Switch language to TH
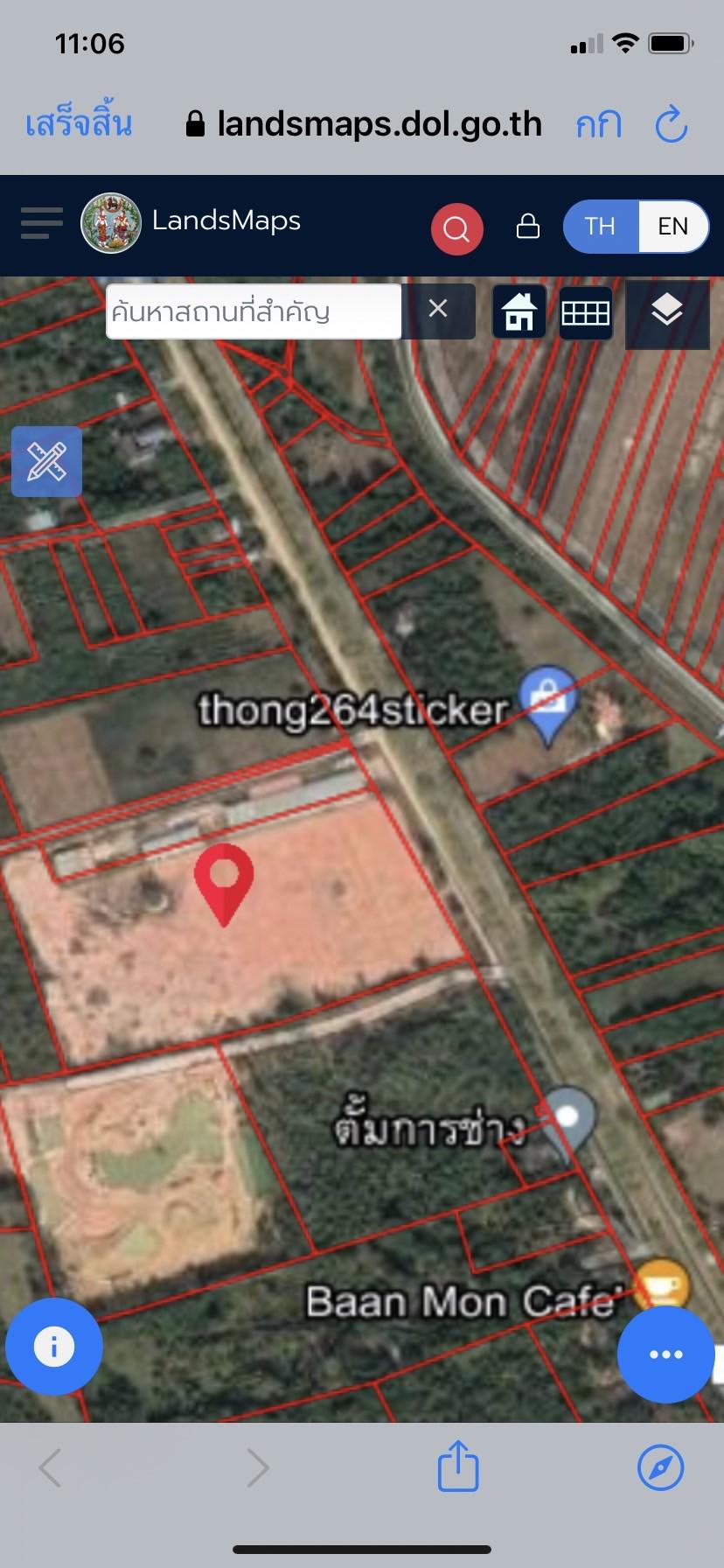This screenshot has height=1568, width=724. 601,227
